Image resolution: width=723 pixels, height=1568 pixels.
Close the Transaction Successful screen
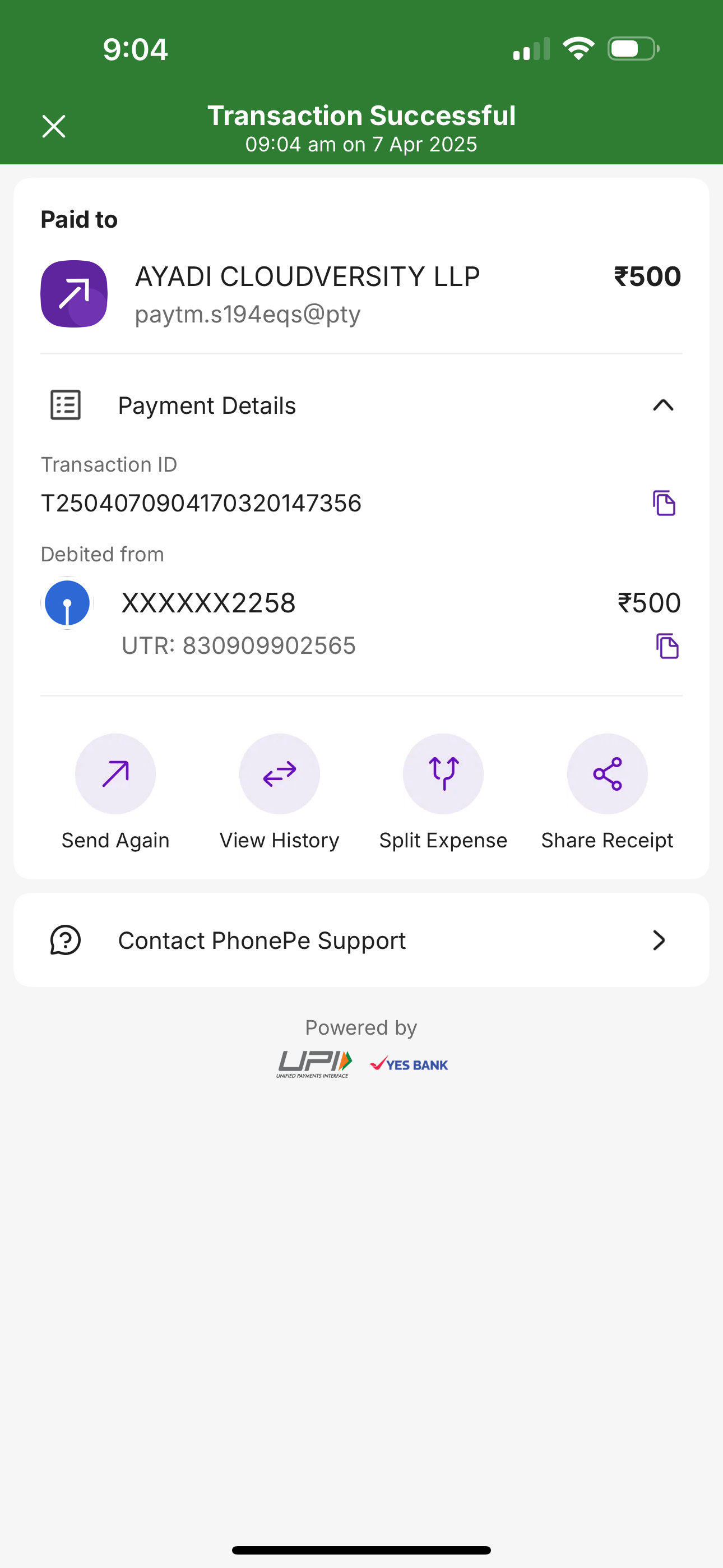coord(54,127)
